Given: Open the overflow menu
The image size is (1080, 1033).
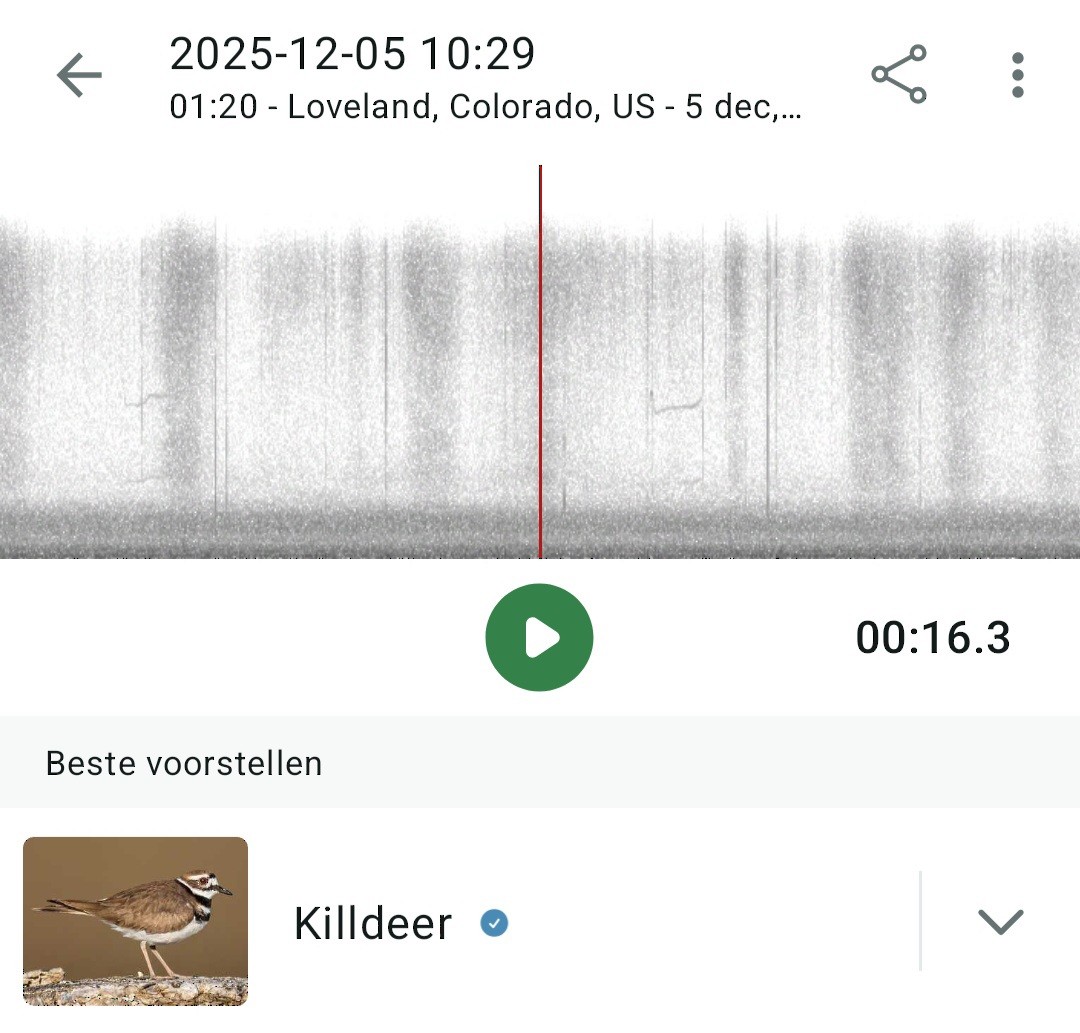Looking at the screenshot, I should coord(1017,76).
